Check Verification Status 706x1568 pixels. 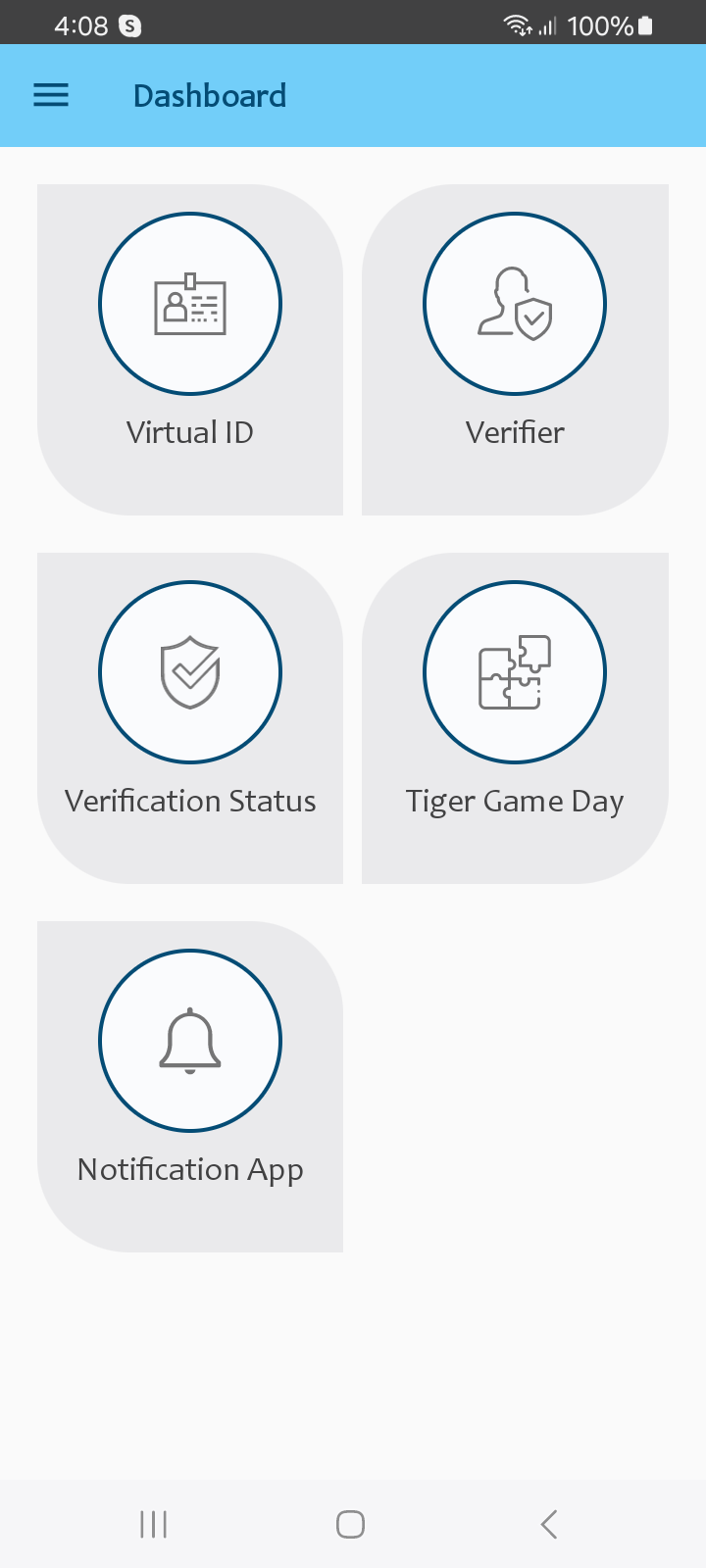(190, 716)
